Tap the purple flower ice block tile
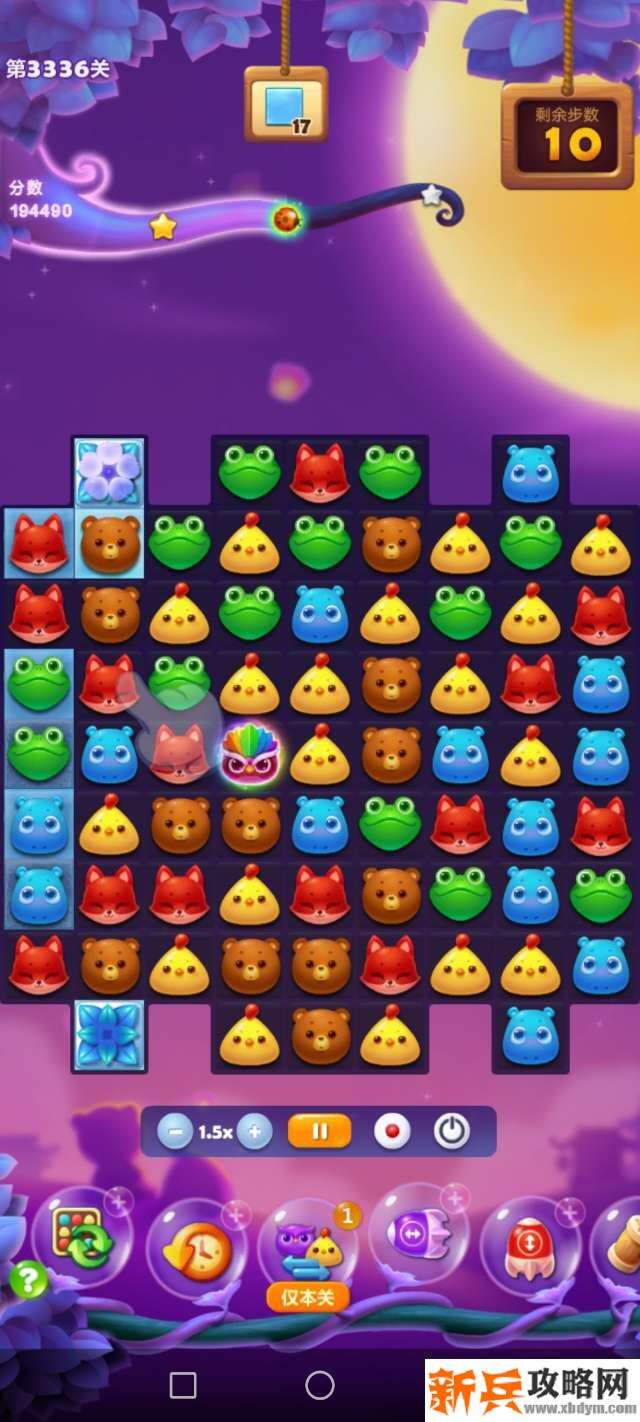The height and width of the screenshot is (1422, 640). point(109,471)
